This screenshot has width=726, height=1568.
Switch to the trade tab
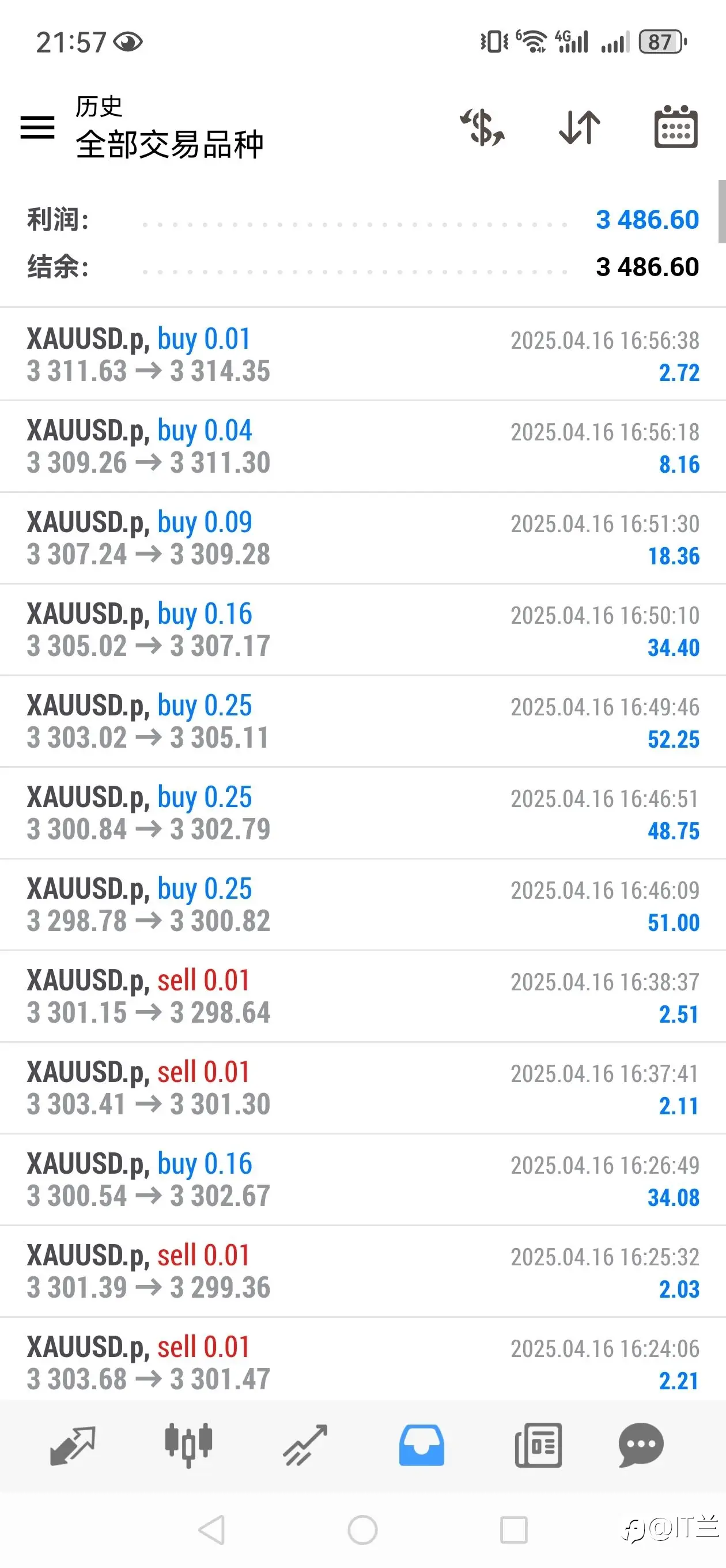point(305,1445)
